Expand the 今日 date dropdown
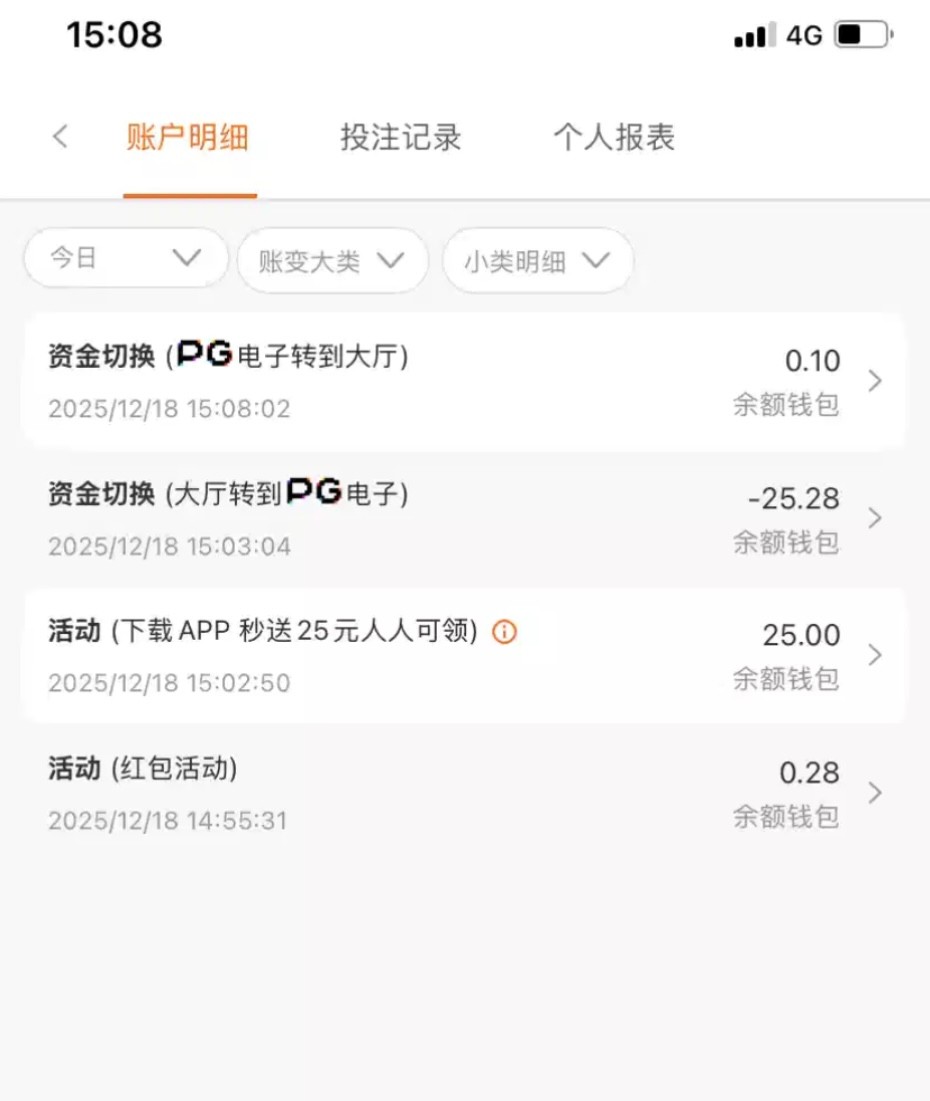The image size is (930, 1101). [x=126, y=259]
